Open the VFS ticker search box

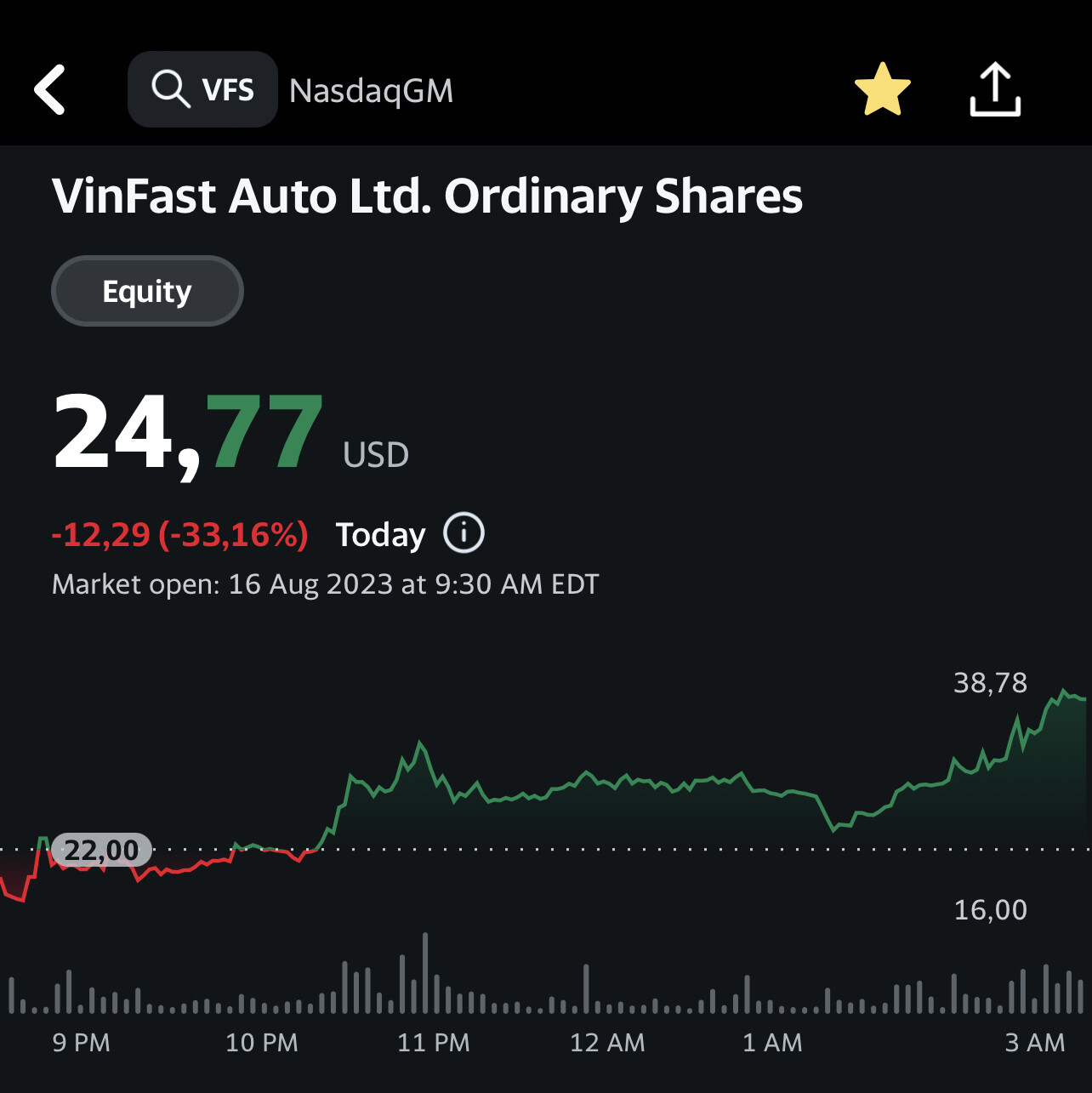click(x=202, y=89)
